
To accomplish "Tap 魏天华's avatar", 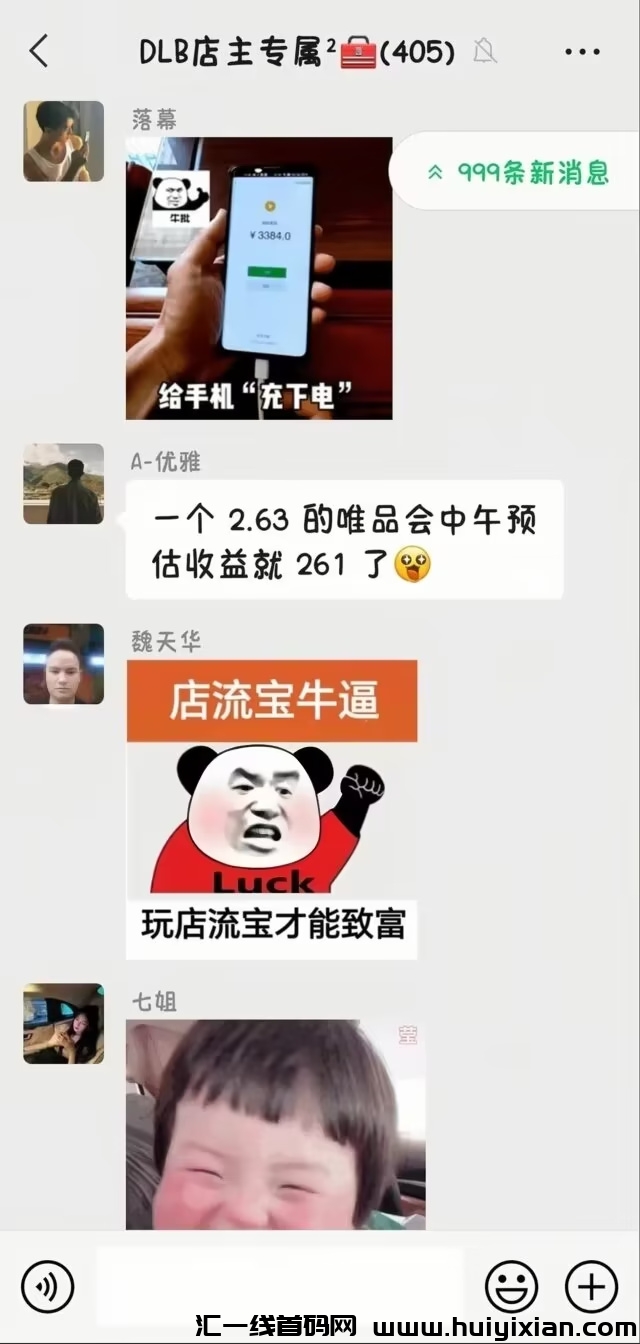I will (64, 664).
